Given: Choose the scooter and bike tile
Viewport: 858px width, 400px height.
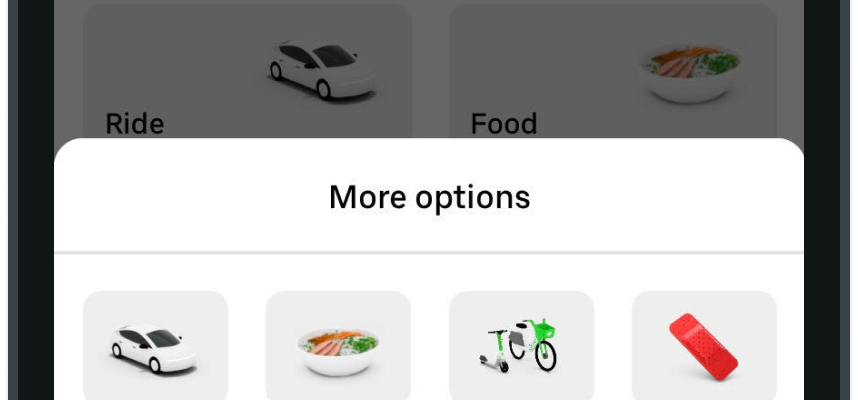Looking at the screenshot, I should [521, 345].
